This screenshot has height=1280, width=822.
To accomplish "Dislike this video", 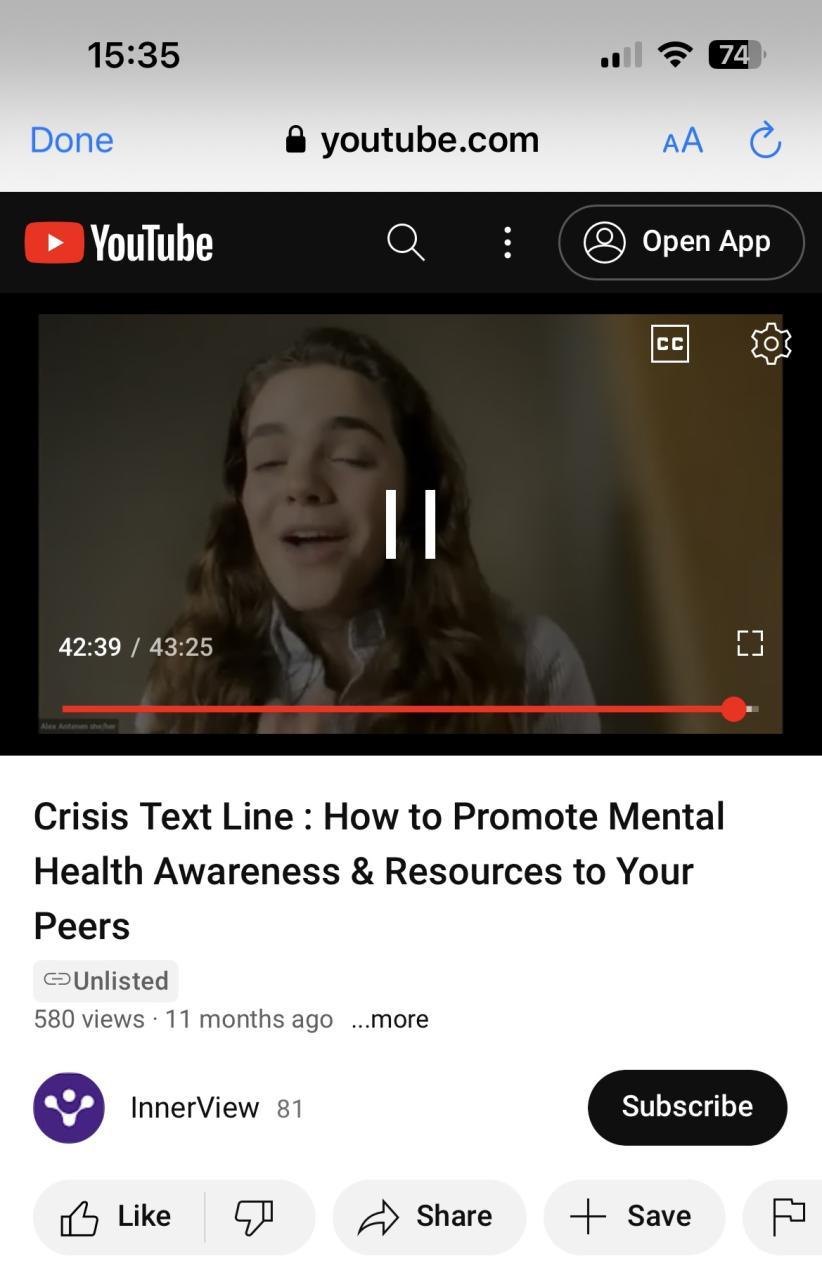I will click(x=254, y=1216).
